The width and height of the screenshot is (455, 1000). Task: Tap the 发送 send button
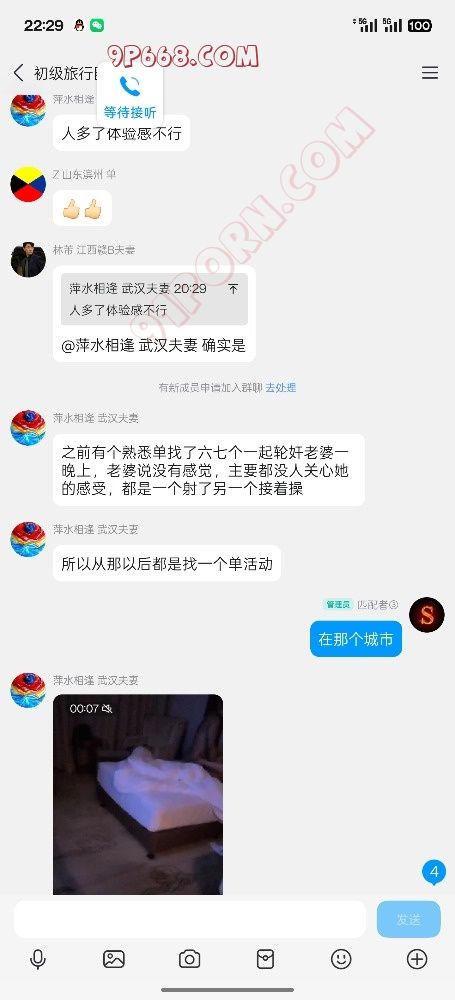[x=408, y=919]
